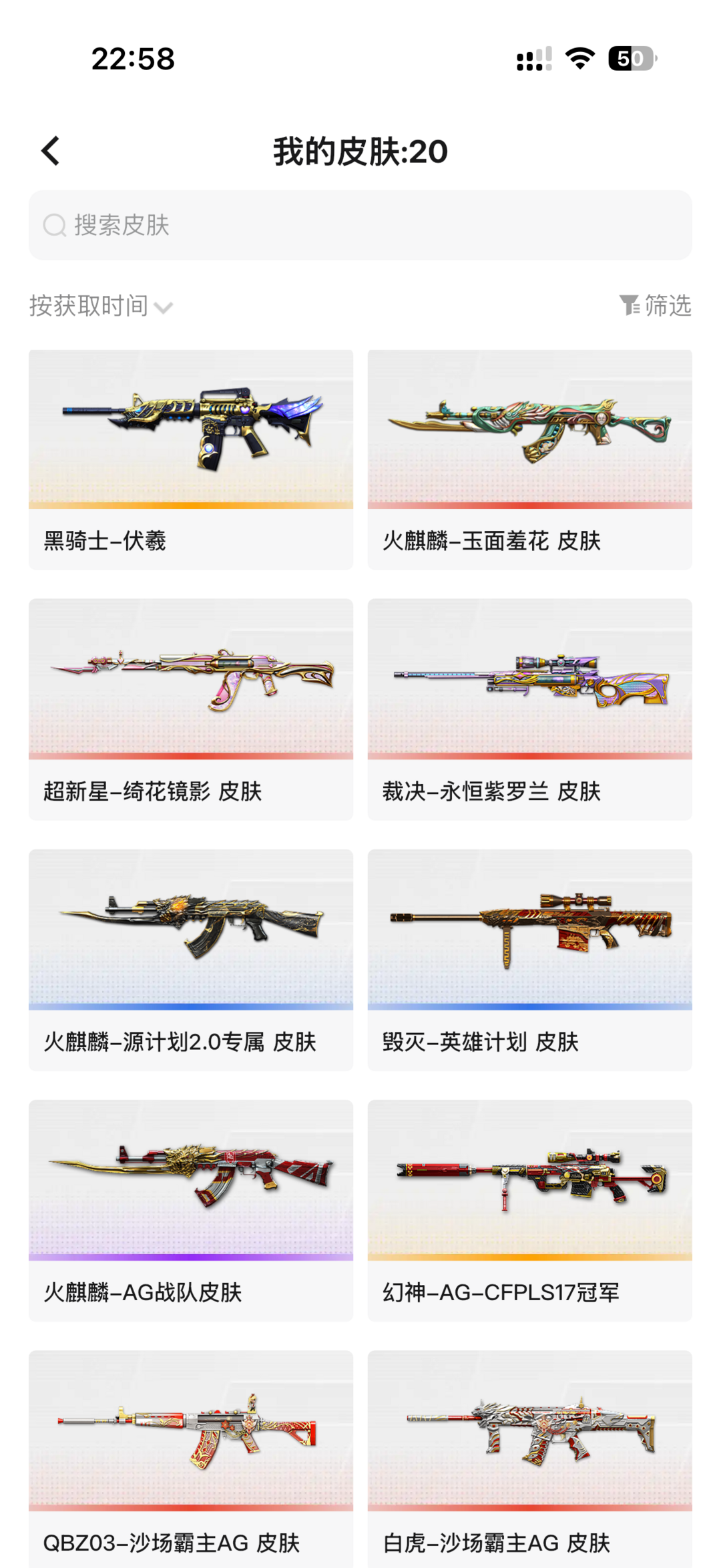Image resolution: width=721 pixels, height=1568 pixels.
Task: Tap the 搜索皮肤 search field
Action: click(x=360, y=225)
